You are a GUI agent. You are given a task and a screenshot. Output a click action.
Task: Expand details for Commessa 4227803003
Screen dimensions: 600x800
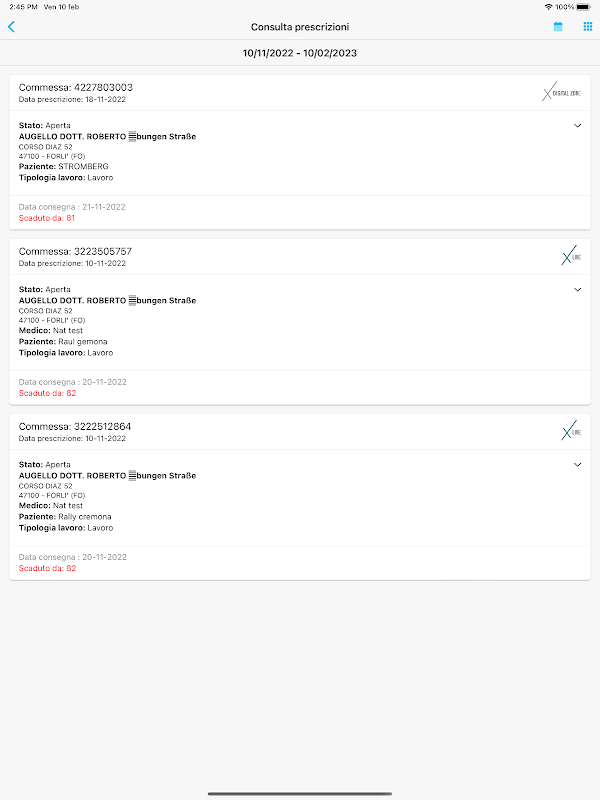(578, 126)
